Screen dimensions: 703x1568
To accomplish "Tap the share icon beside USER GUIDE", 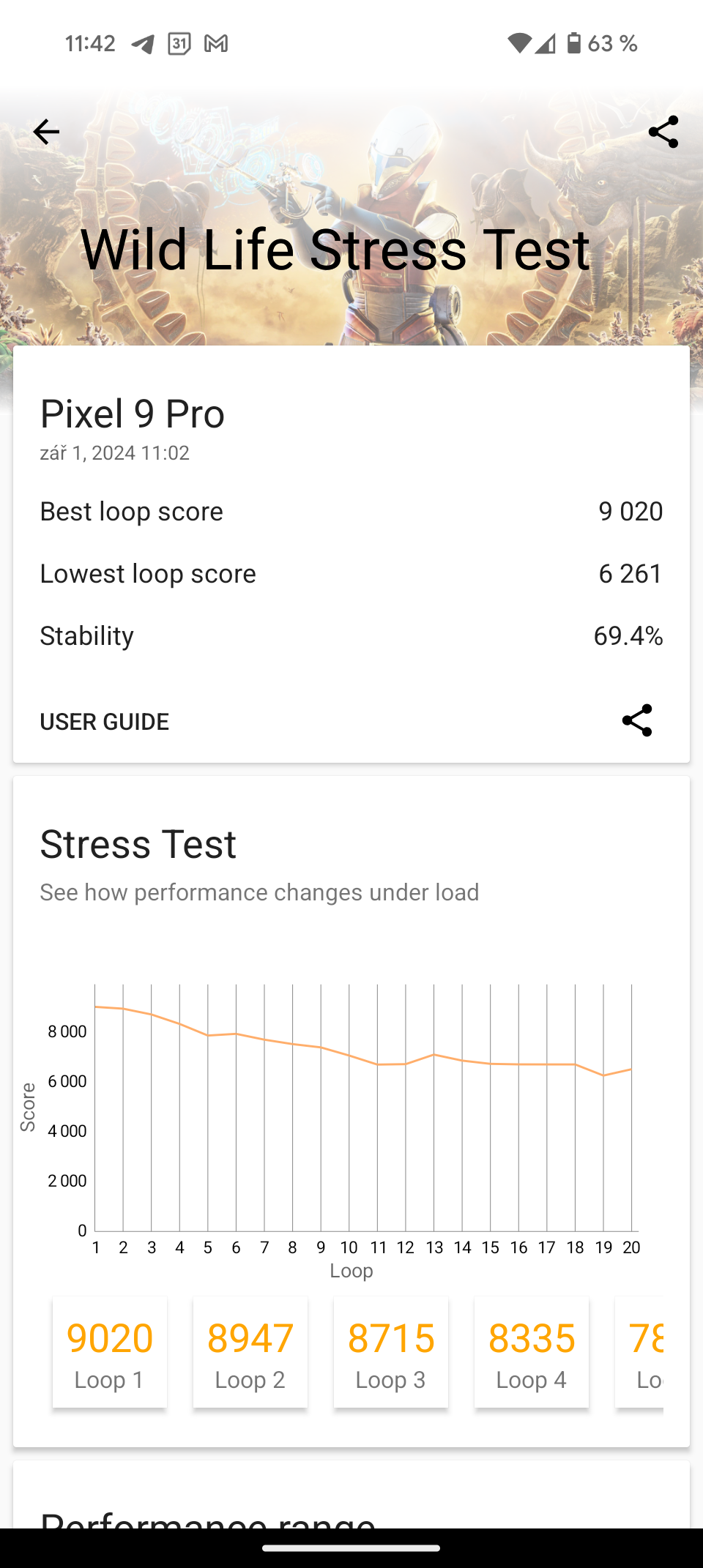I will [639, 721].
